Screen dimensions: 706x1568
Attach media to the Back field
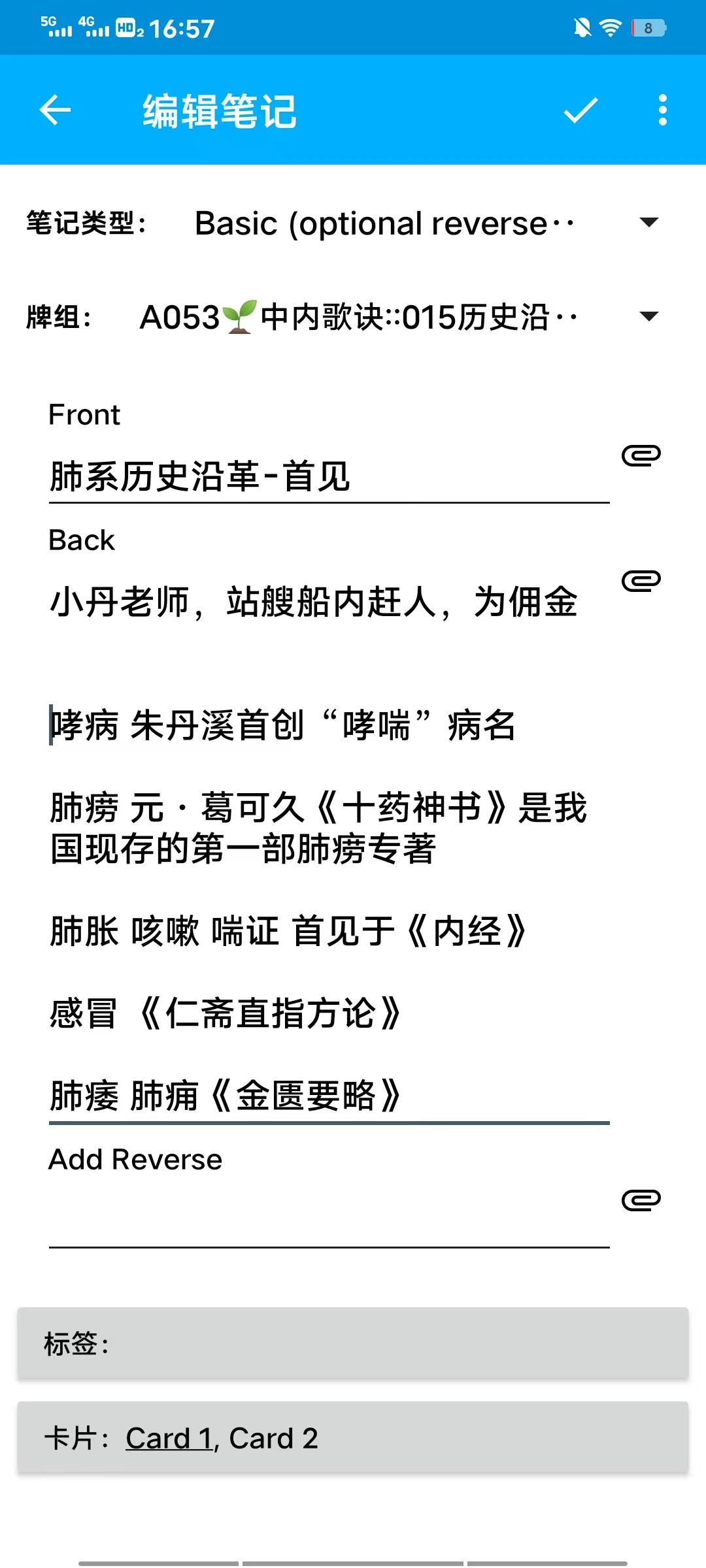point(641,581)
